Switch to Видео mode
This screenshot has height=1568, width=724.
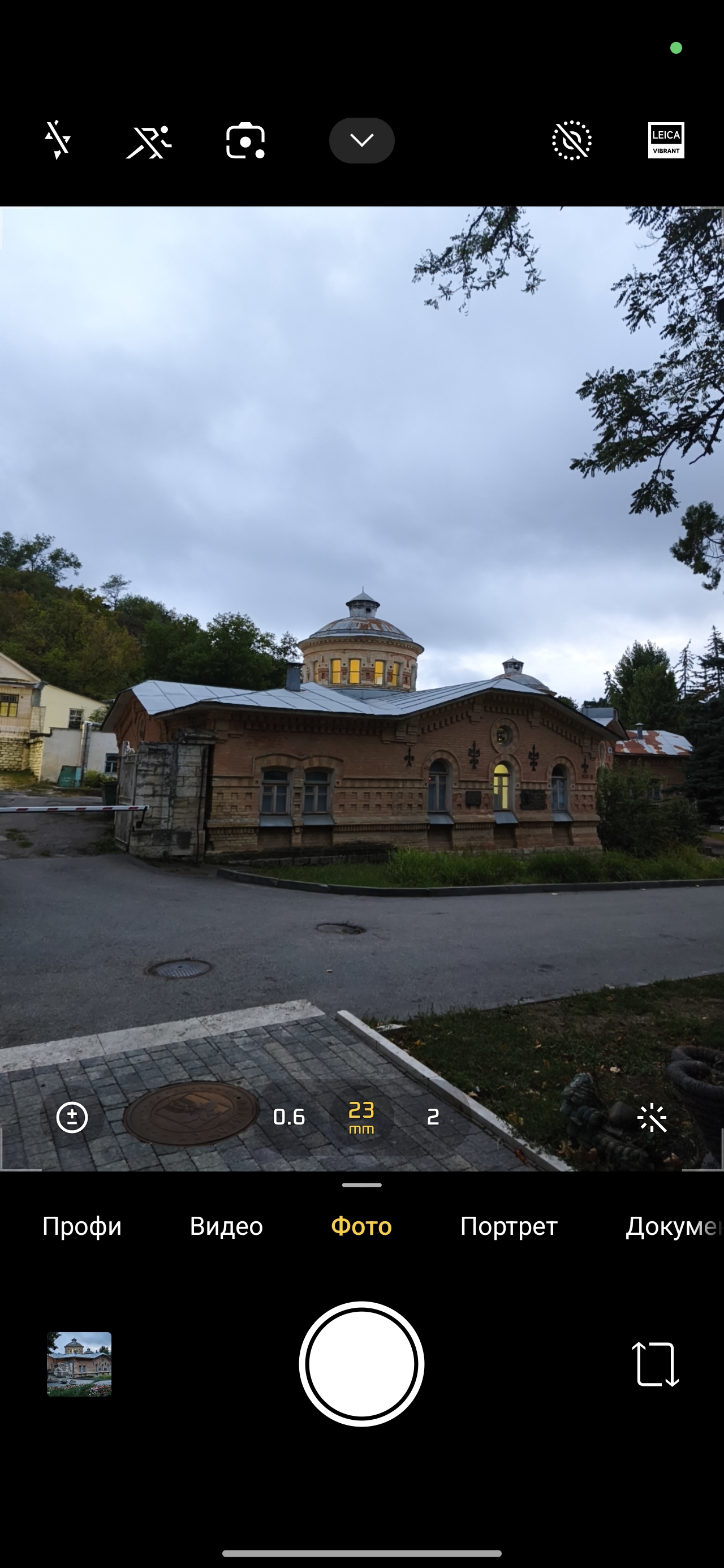coord(226,1226)
